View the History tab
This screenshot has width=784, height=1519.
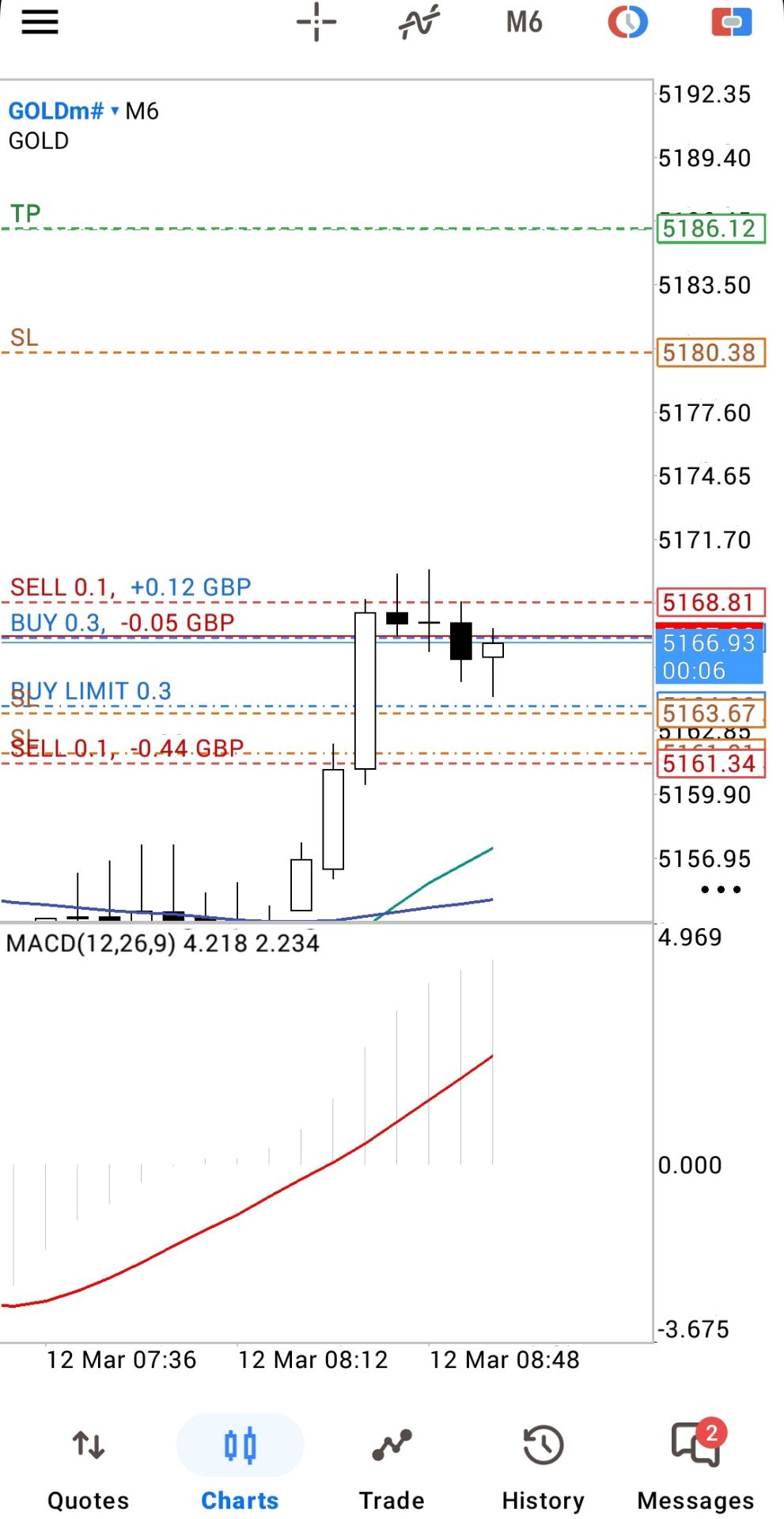click(543, 1464)
